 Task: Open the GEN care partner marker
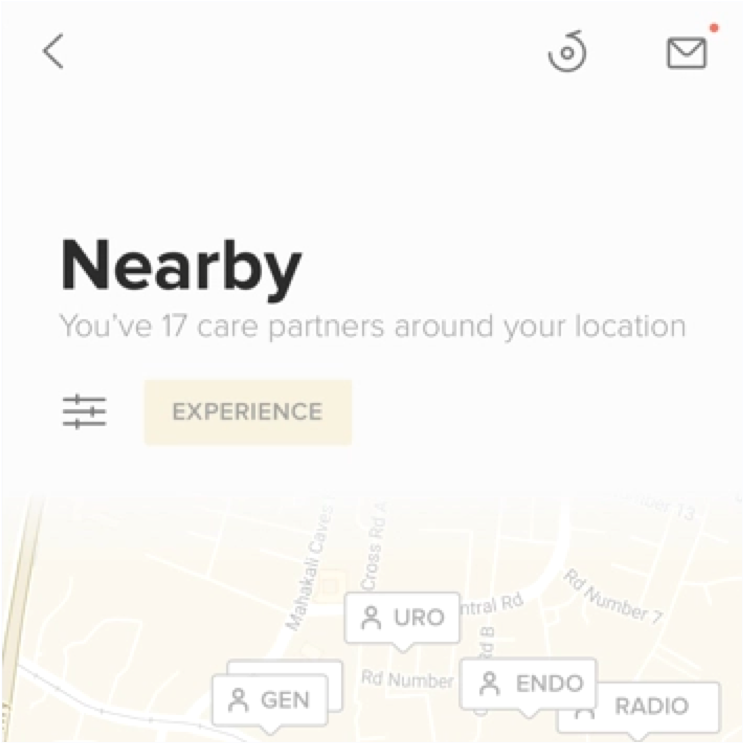[x=268, y=700]
